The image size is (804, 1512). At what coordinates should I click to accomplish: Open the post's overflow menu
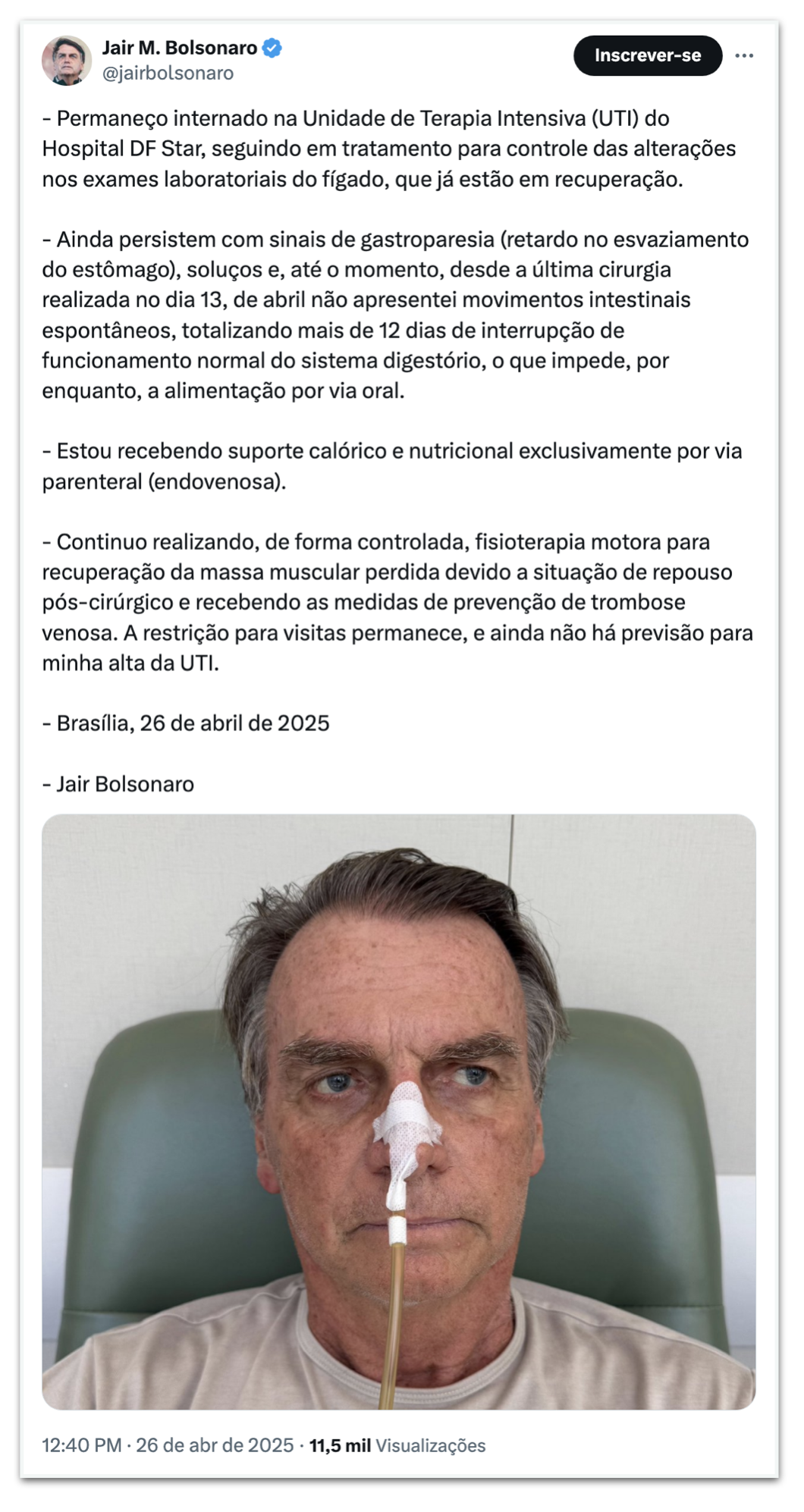point(744,55)
